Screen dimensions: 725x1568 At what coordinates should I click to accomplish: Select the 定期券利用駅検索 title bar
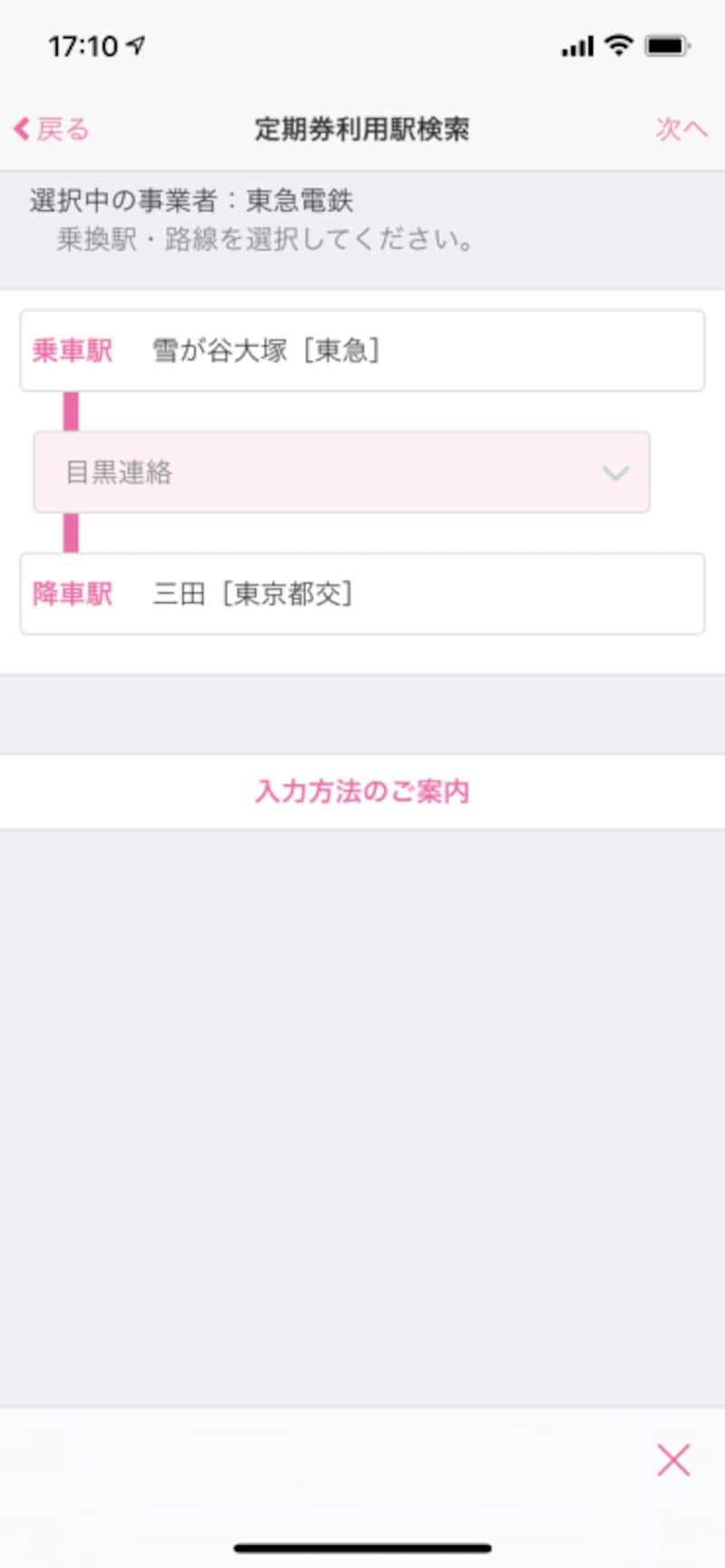(362, 129)
